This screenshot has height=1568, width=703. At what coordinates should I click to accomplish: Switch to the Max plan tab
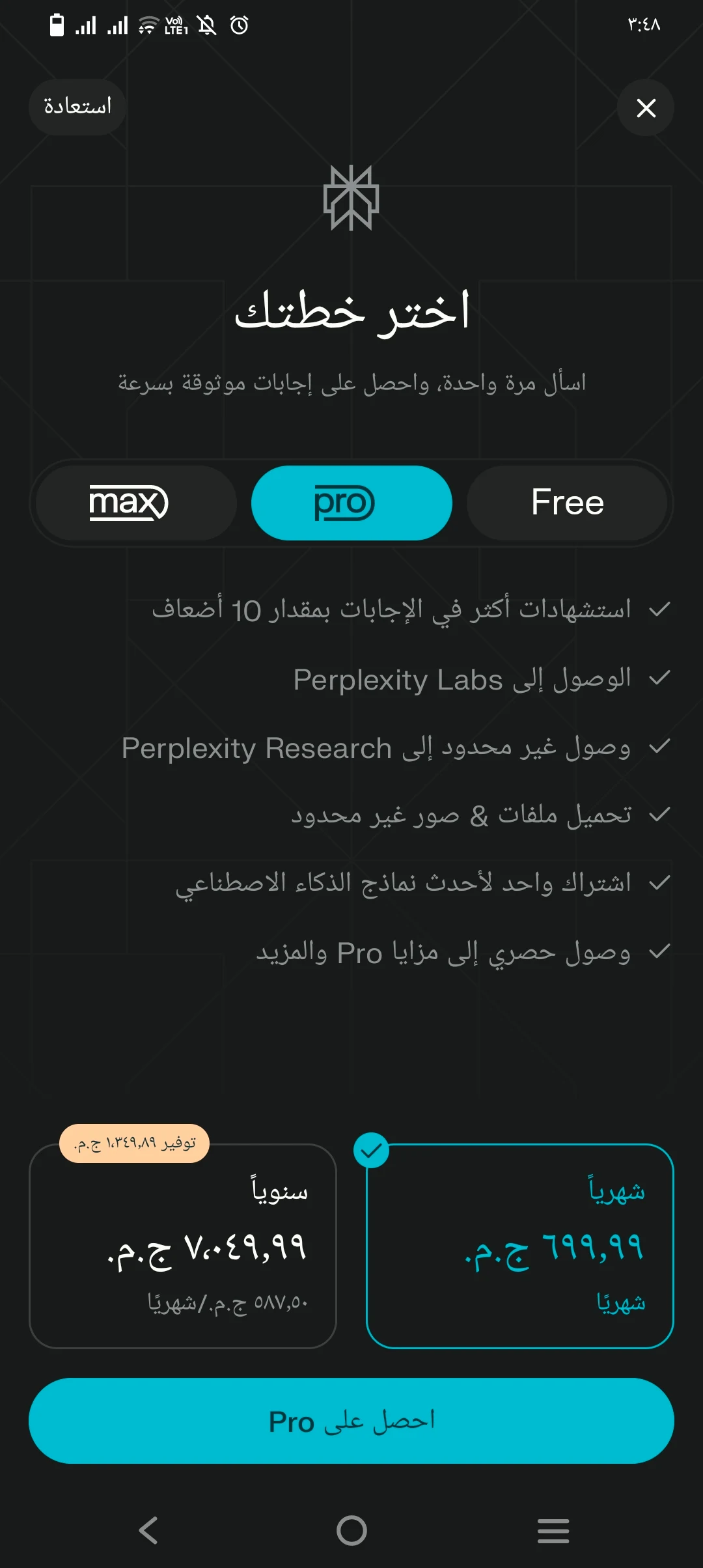(135, 503)
